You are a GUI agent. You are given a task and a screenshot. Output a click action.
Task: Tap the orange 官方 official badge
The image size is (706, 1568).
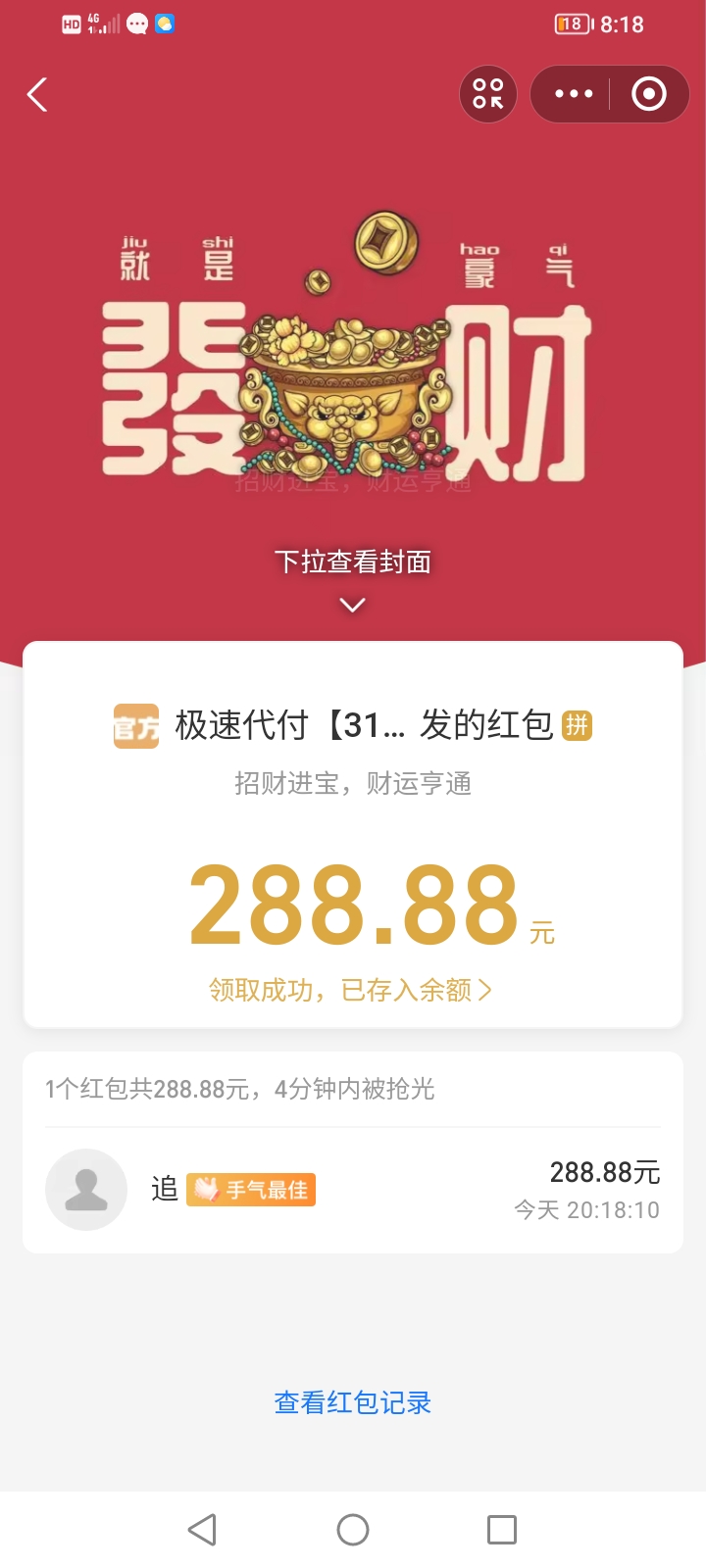(x=136, y=727)
